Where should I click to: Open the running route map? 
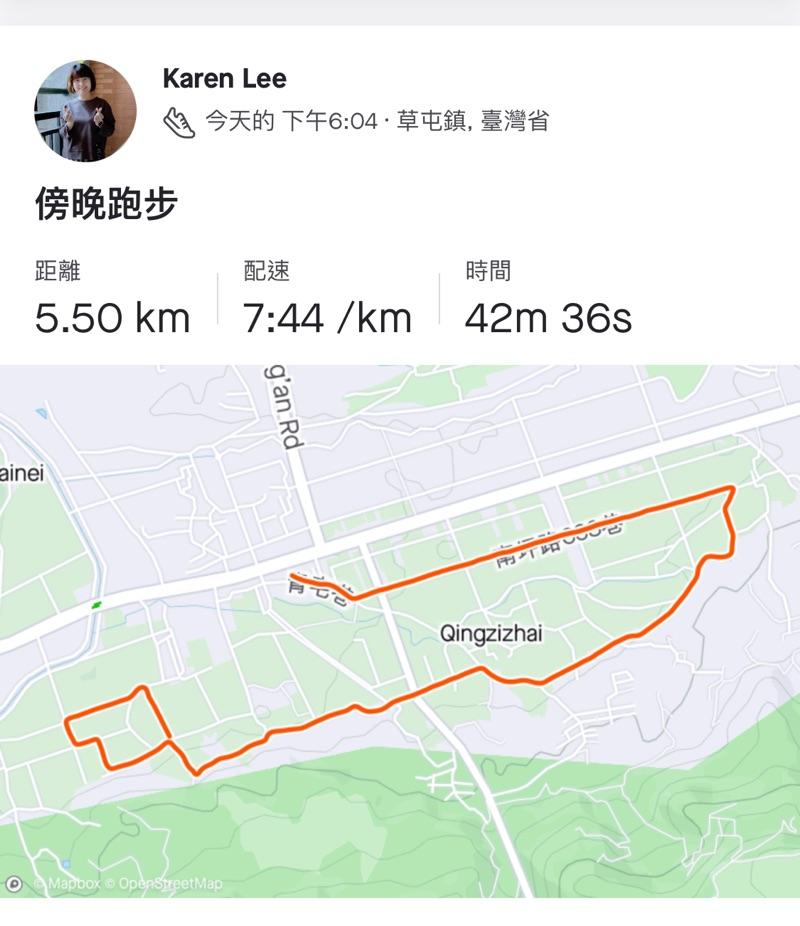pyautogui.click(x=400, y=630)
